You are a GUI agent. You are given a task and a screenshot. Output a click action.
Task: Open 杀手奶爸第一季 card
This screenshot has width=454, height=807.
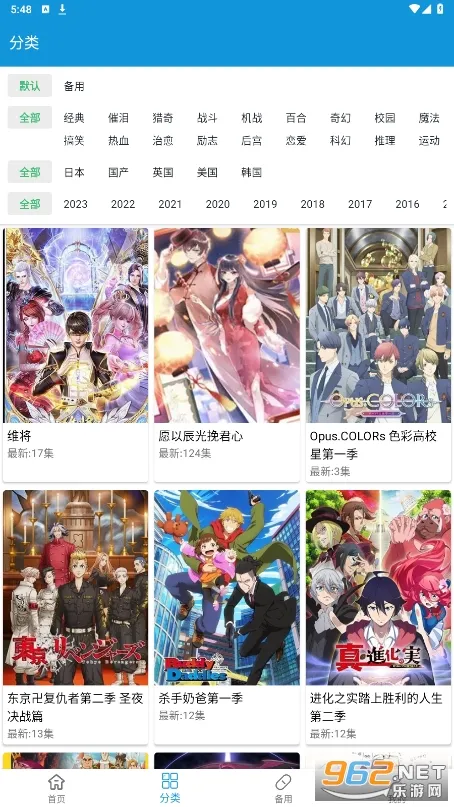coord(226,617)
